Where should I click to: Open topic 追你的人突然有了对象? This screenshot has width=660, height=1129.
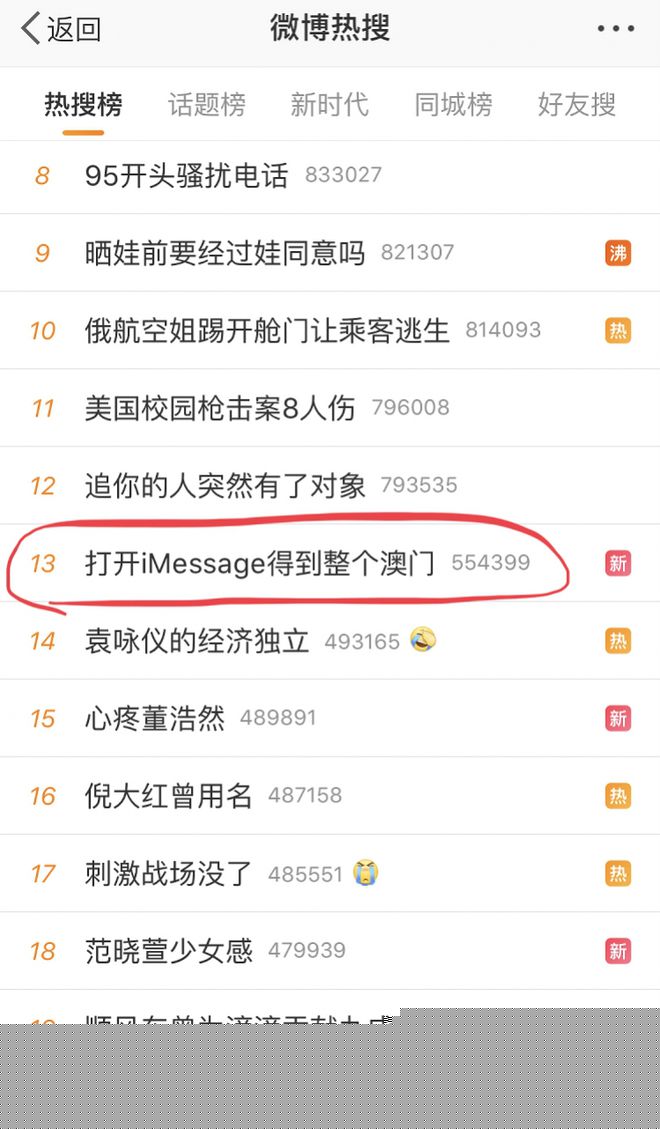(x=330, y=486)
